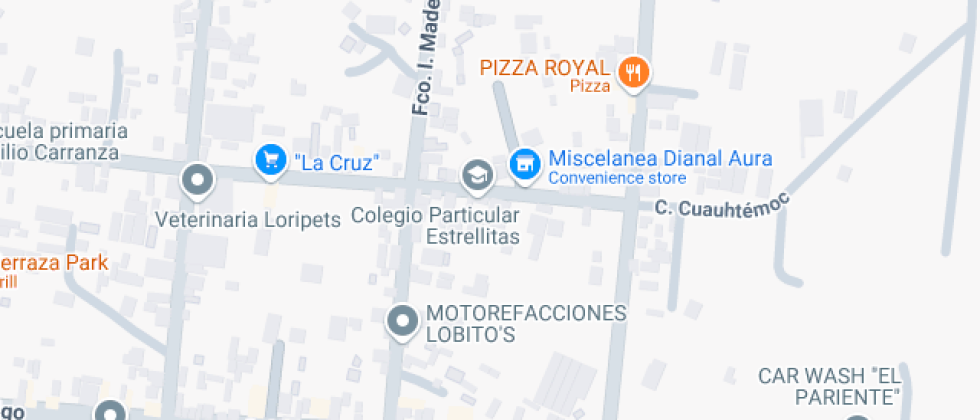View the Veterinaria Loripets map marker
Viewport: 980px width, 420px height.
coord(198,181)
